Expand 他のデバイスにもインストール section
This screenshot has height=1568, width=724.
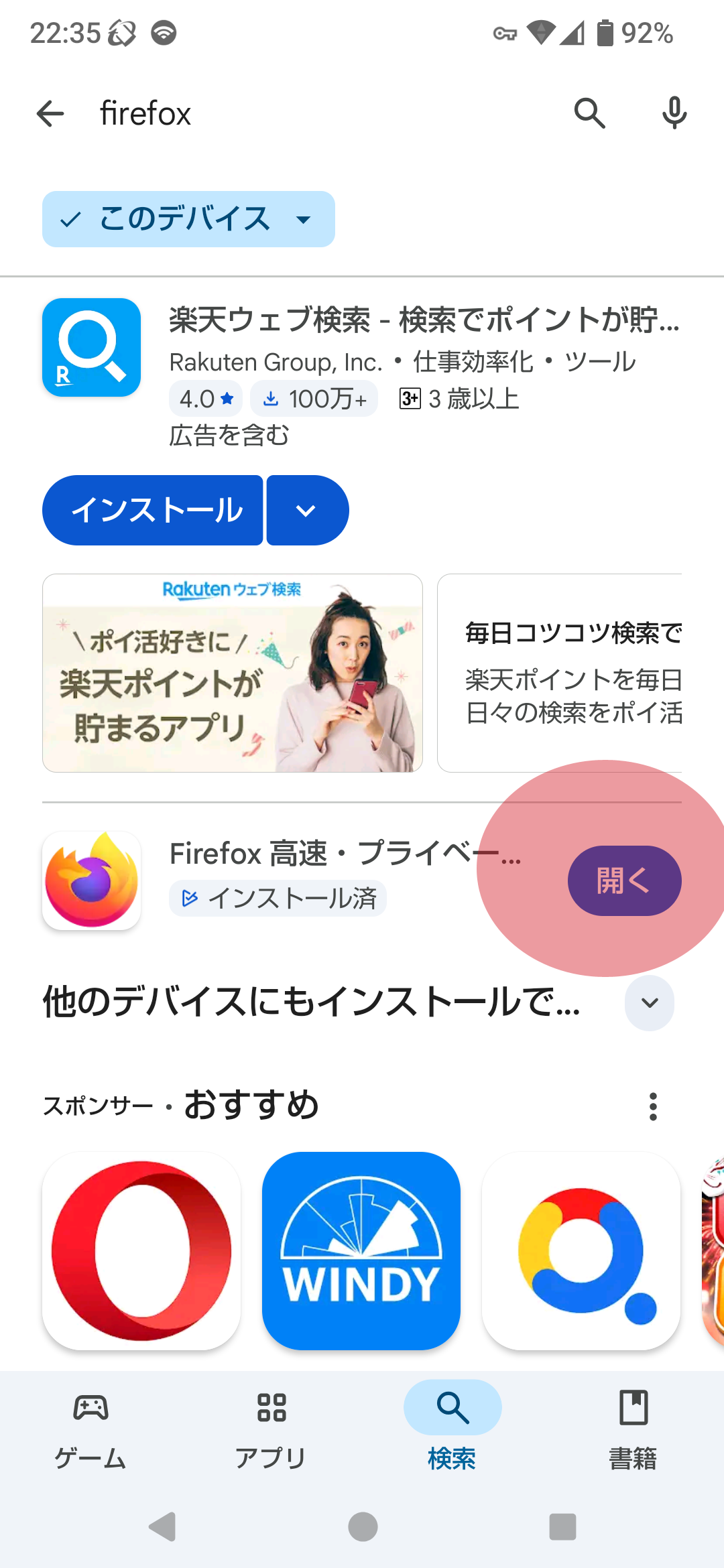click(649, 1002)
